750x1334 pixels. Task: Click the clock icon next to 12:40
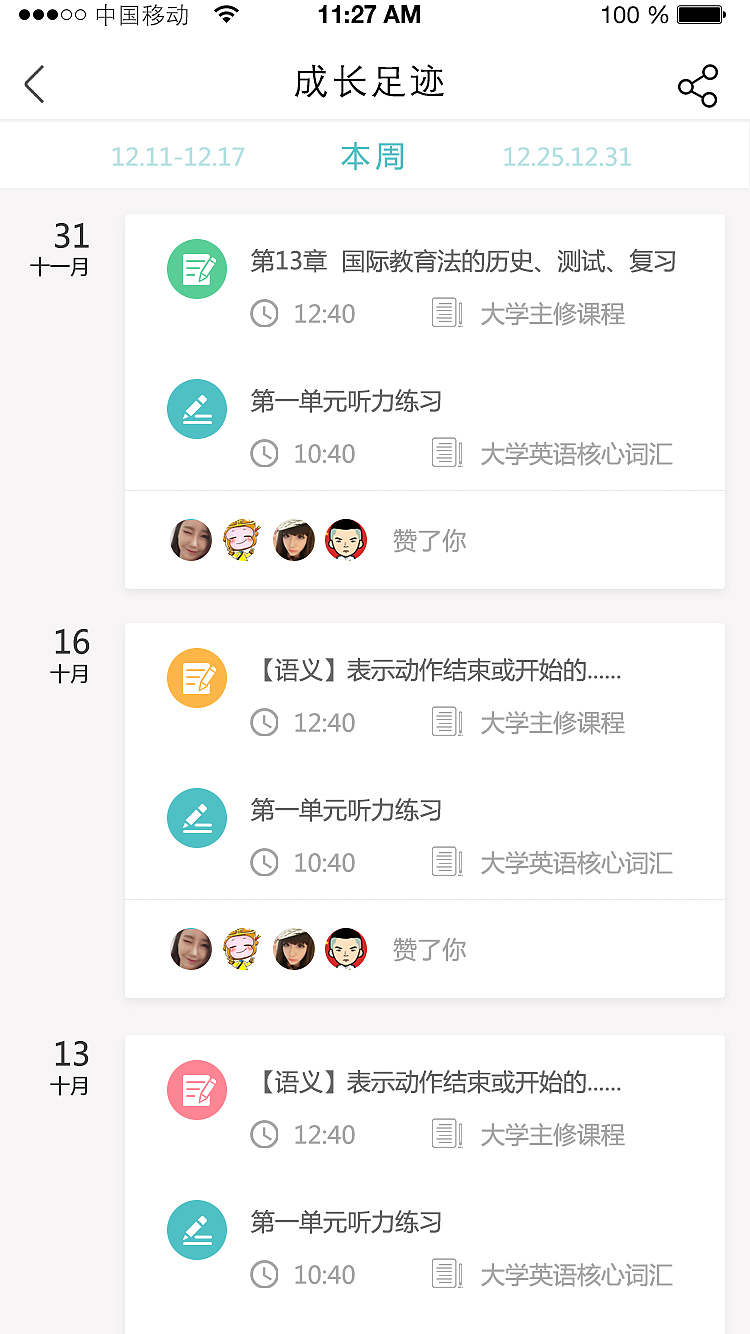[264, 313]
